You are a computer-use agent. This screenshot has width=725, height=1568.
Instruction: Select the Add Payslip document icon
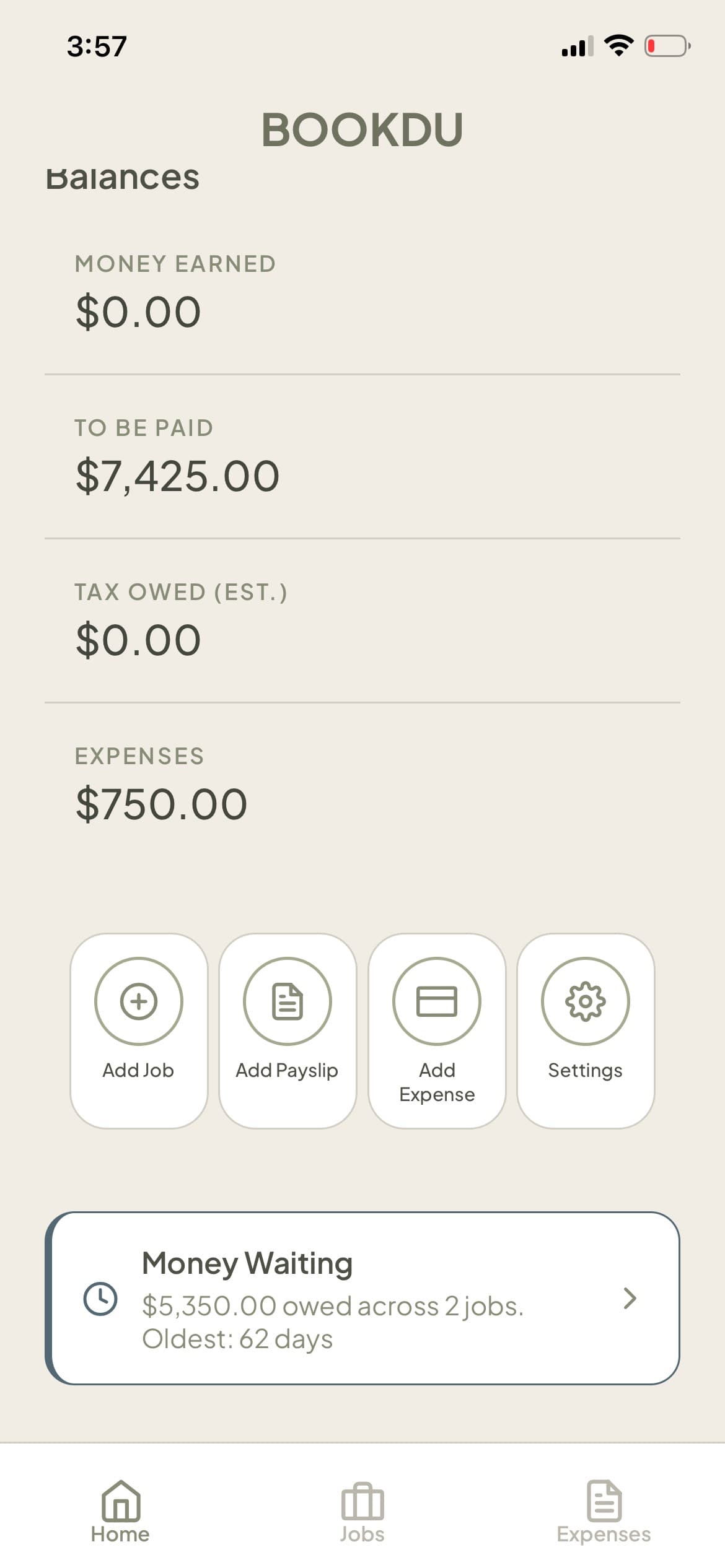288,1001
